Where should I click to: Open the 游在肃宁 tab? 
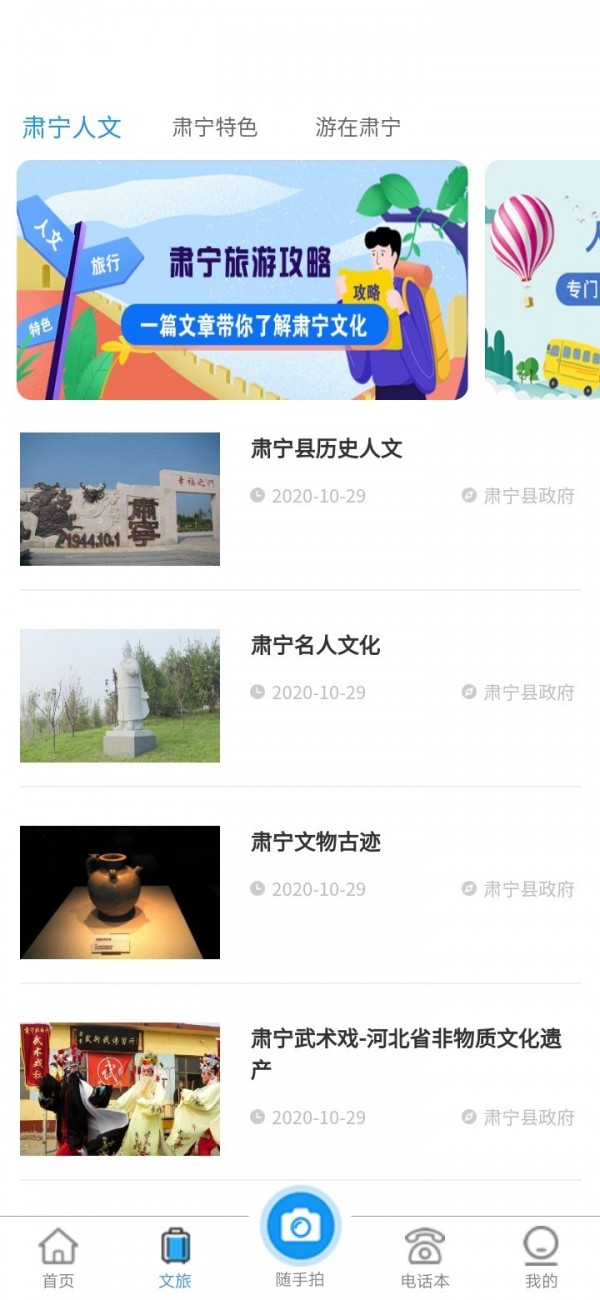[358, 127]
